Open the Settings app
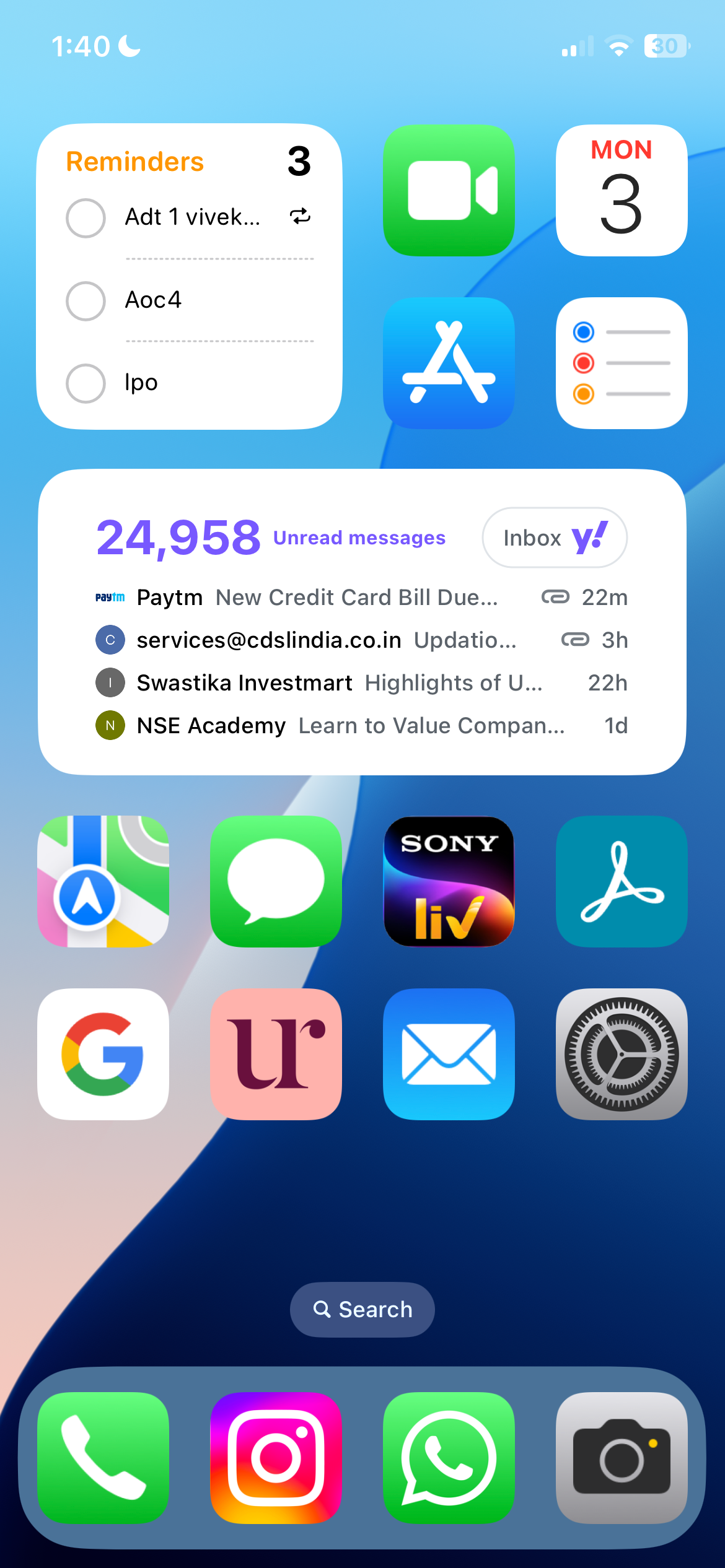725x1568 pixels. click(x=622, y=1054)
